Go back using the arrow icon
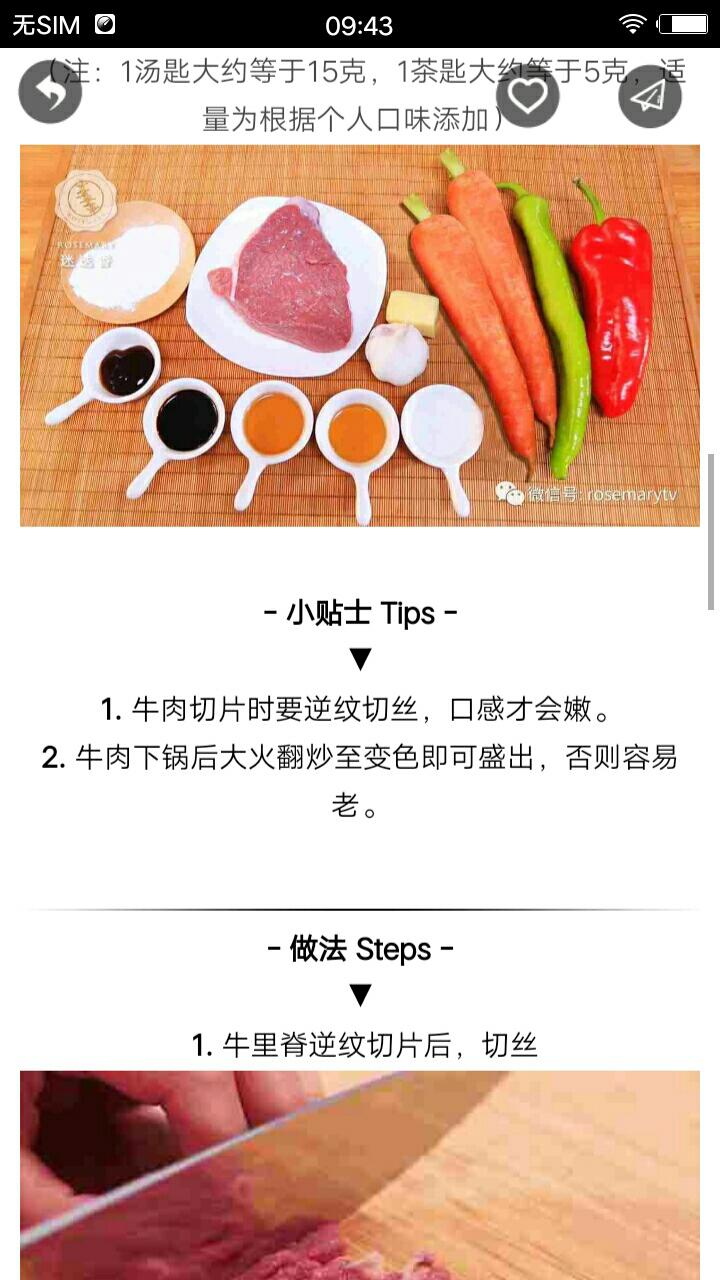The image size is (720, 1280). point(50,93)
